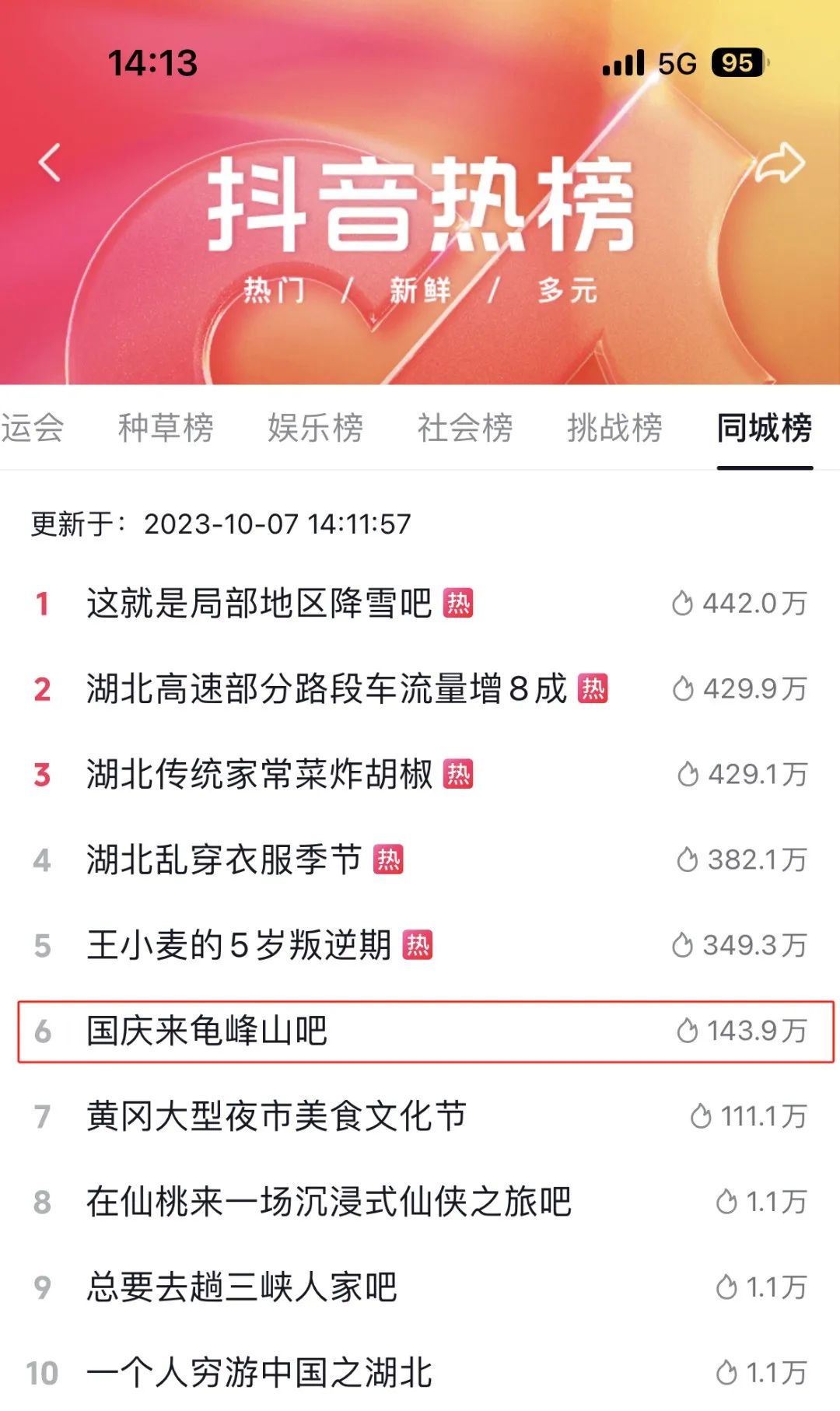
Task: Open topic 这就是局部地区降雪吧
Action: coord(259,604)
